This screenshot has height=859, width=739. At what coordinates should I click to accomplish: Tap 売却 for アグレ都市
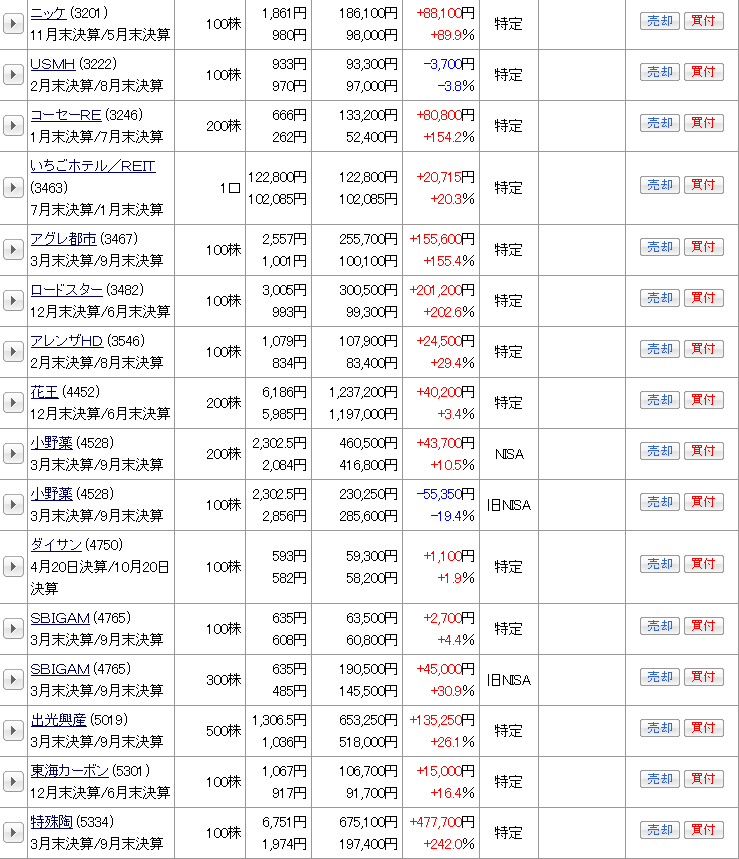coord(659,247)
